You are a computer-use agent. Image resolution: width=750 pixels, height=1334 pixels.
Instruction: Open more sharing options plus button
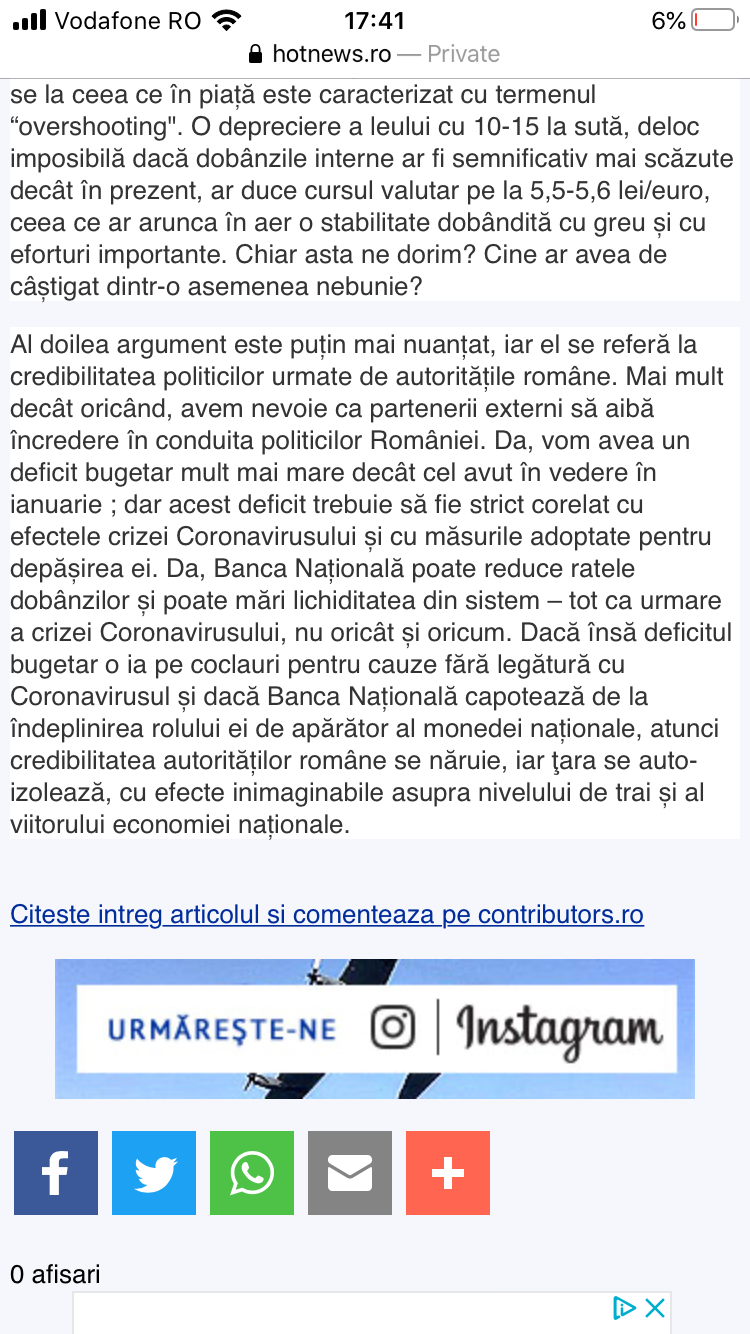448,1173
